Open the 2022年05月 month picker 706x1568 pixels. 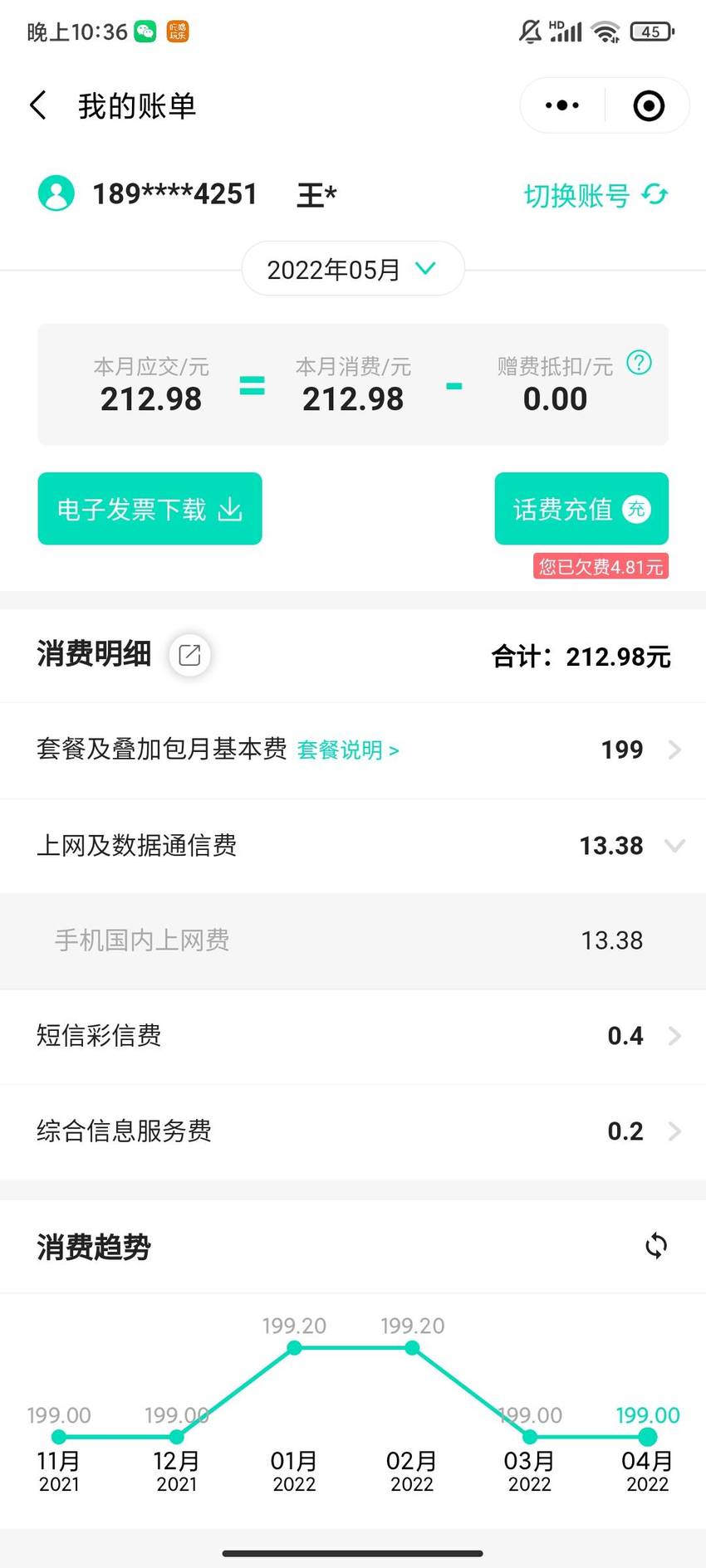(x=352, y=269)
